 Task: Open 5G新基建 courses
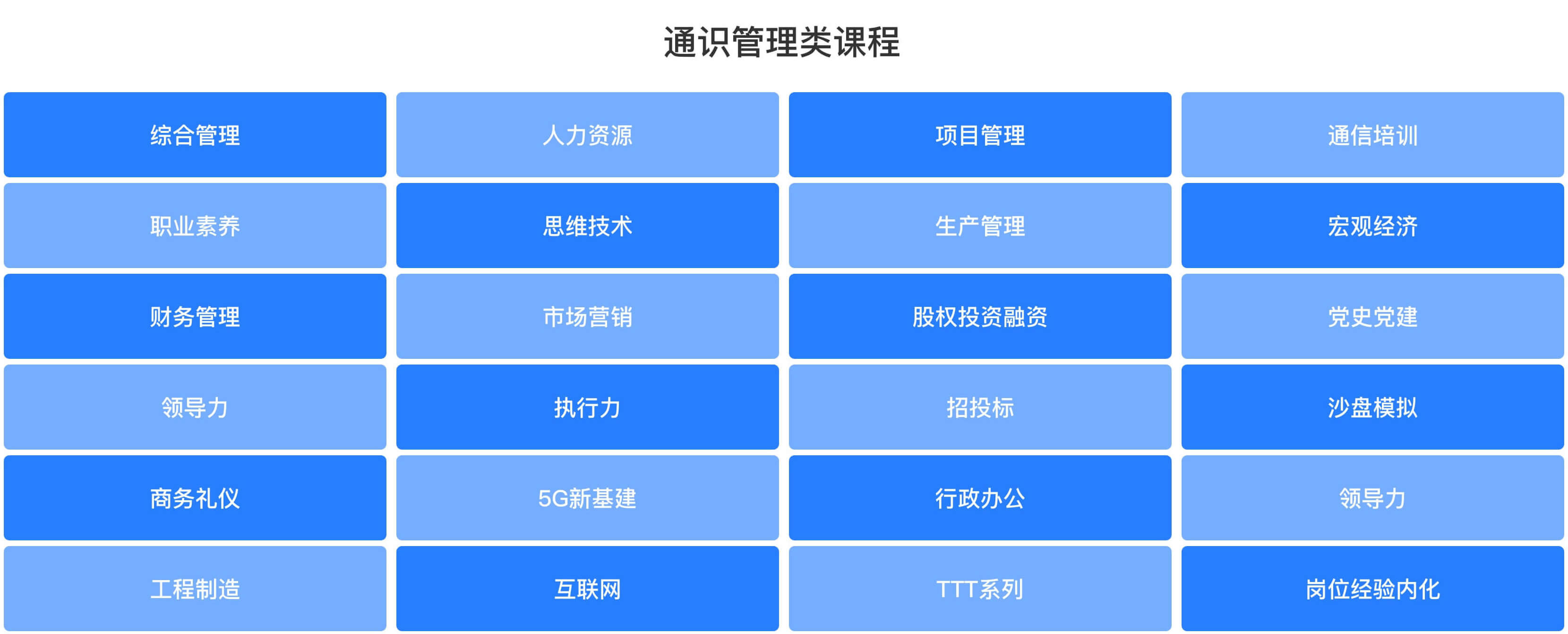[x=587, y=497]
